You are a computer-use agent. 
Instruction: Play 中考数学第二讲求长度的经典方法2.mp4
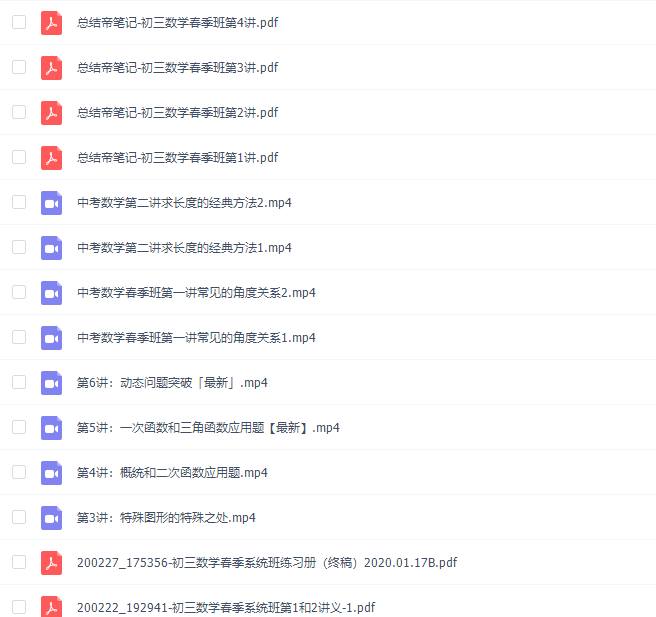(184, 202)
